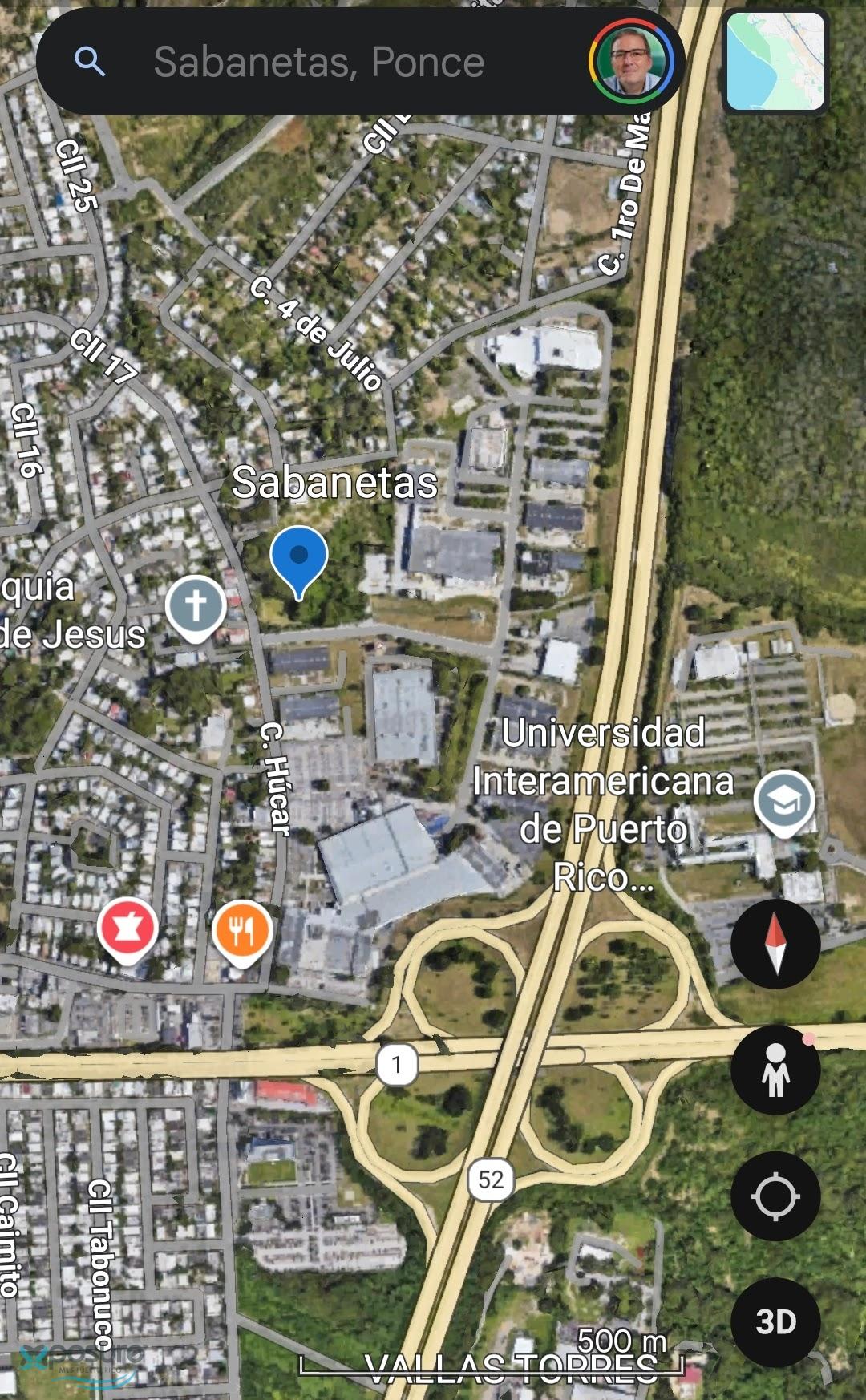Center map on my location
This screenshot has height=1400, width=866.
pyautogui.click(x=775, y=1196)
